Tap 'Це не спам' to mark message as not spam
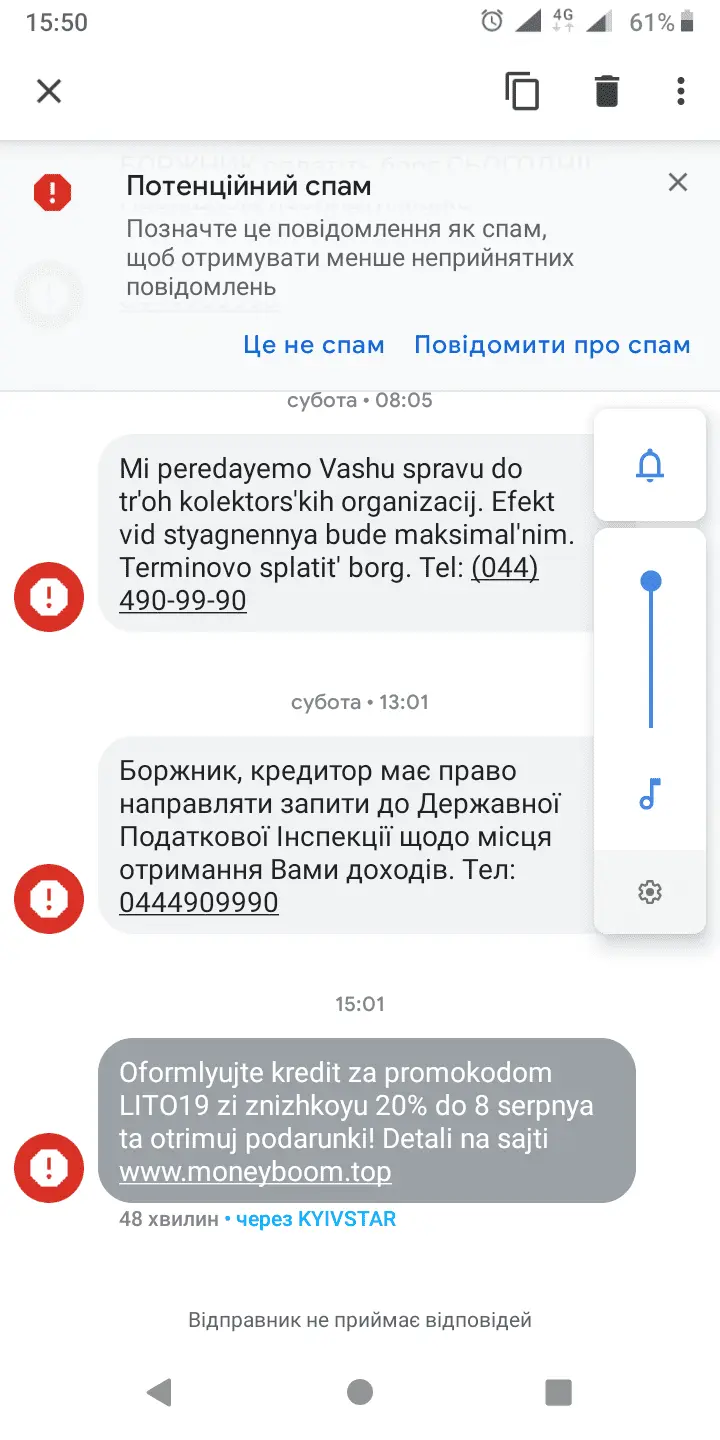Image resolution: width=720 pixels, height=1440 pixels. point(314,344)
